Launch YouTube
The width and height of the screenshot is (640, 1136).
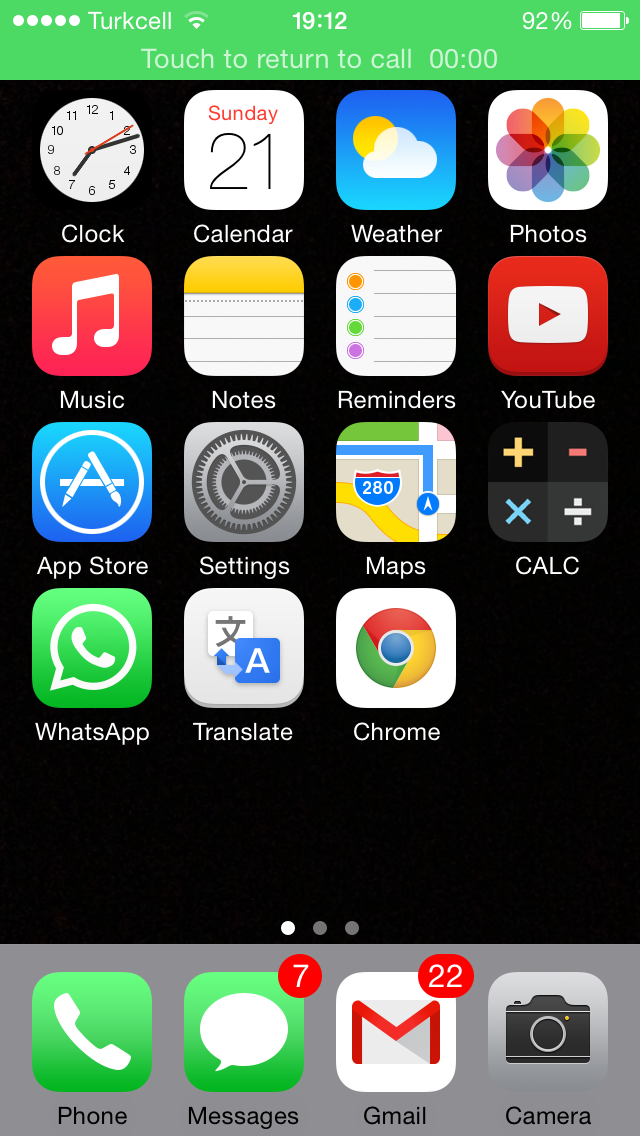[548, 316]
